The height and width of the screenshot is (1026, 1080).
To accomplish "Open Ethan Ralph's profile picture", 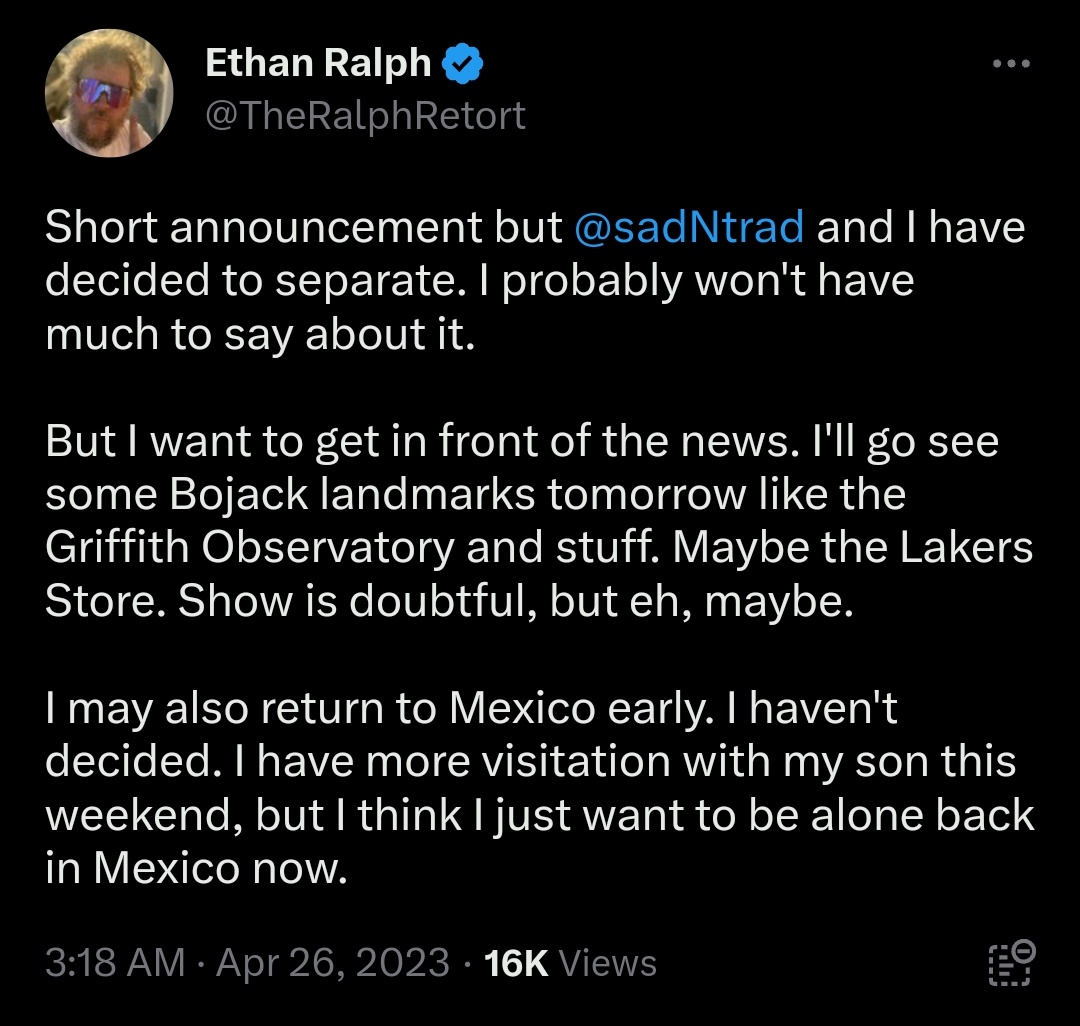I will pyautogui.click(x=109, y=93).
